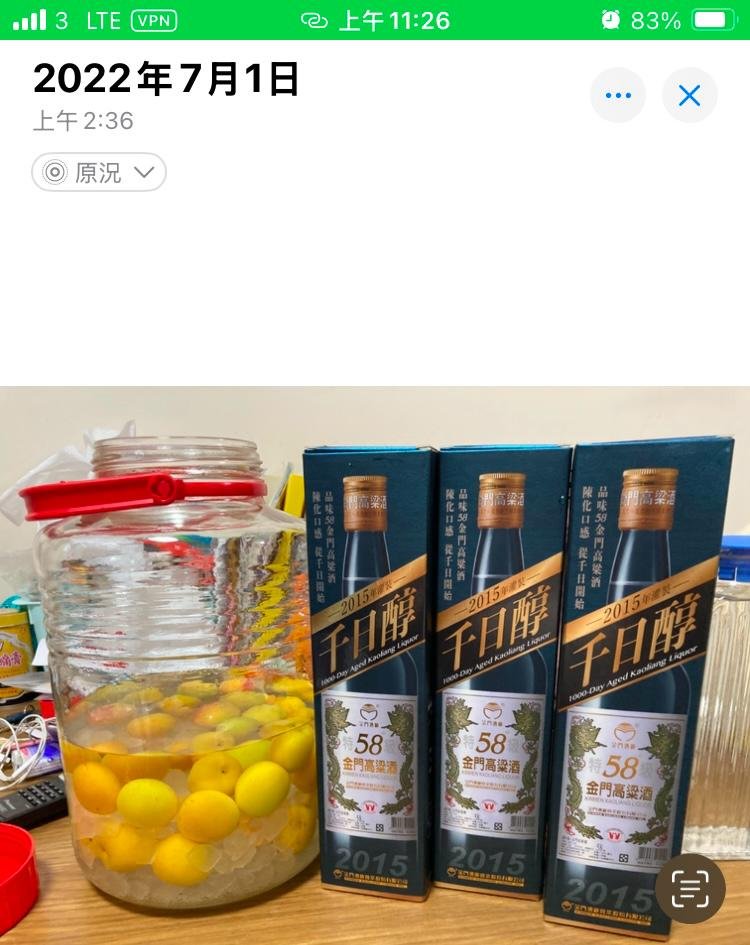Close the photo with the X button
Viewport: 750px width, 945px height.
[x=688, y=95]
